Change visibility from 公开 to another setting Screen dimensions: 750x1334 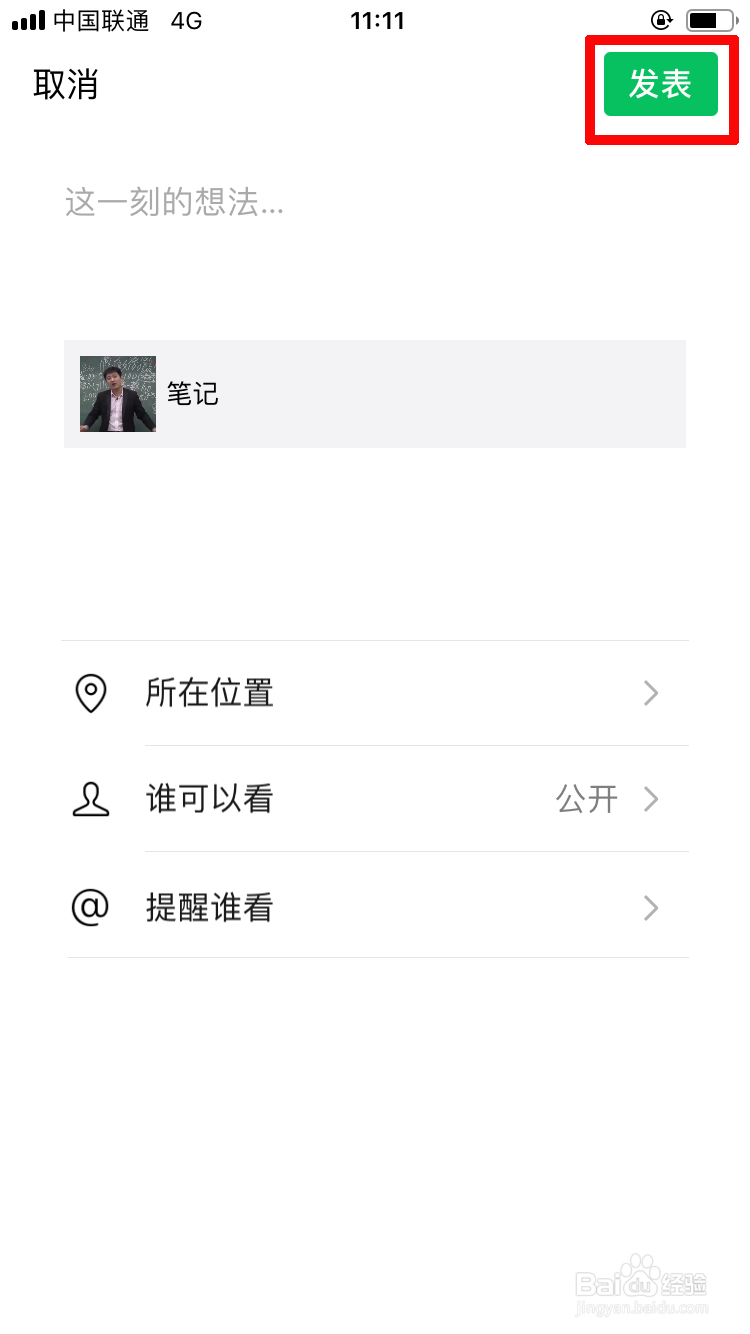point(588,799)
